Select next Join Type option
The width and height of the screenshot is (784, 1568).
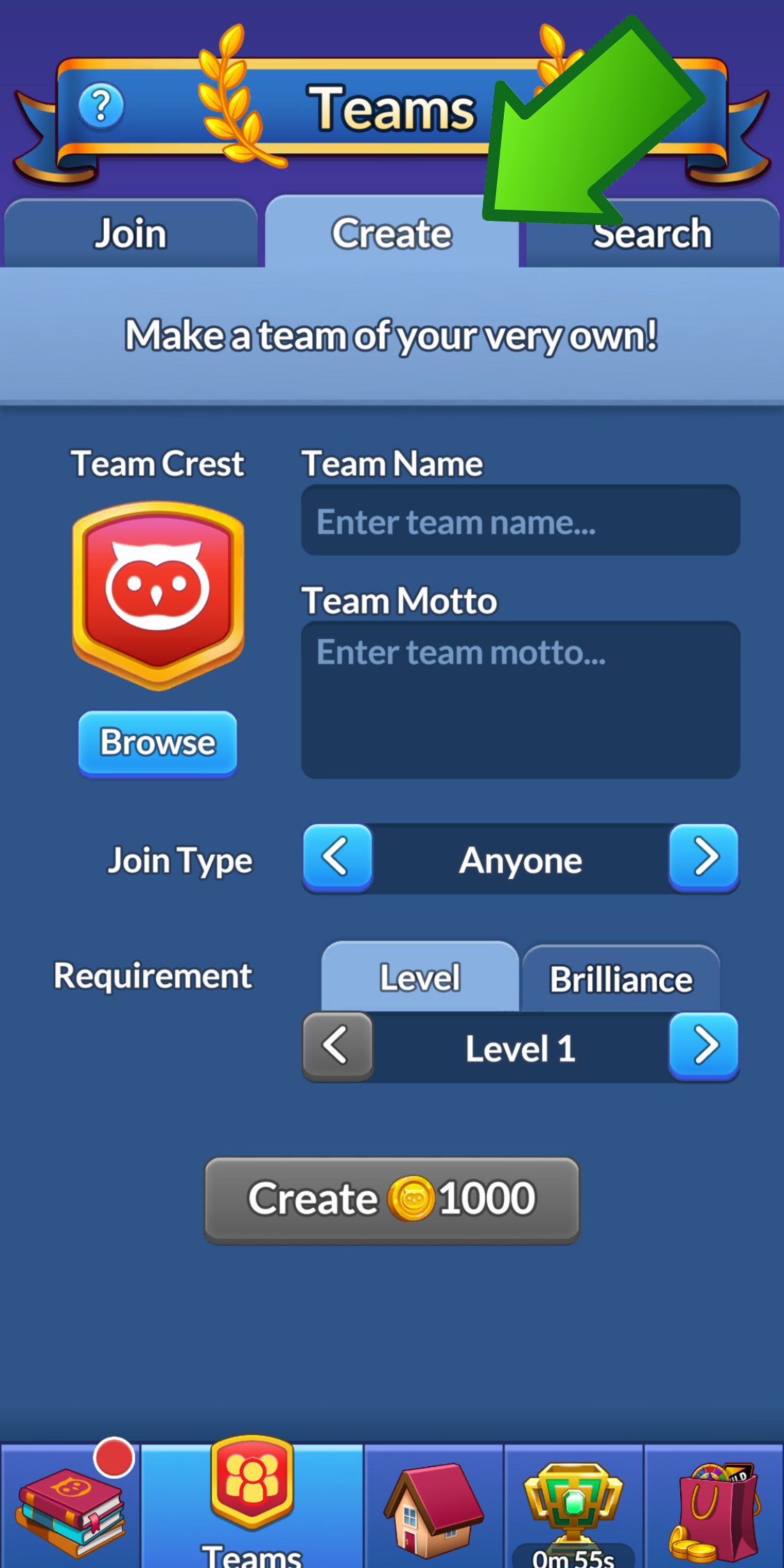coord(704,857)
